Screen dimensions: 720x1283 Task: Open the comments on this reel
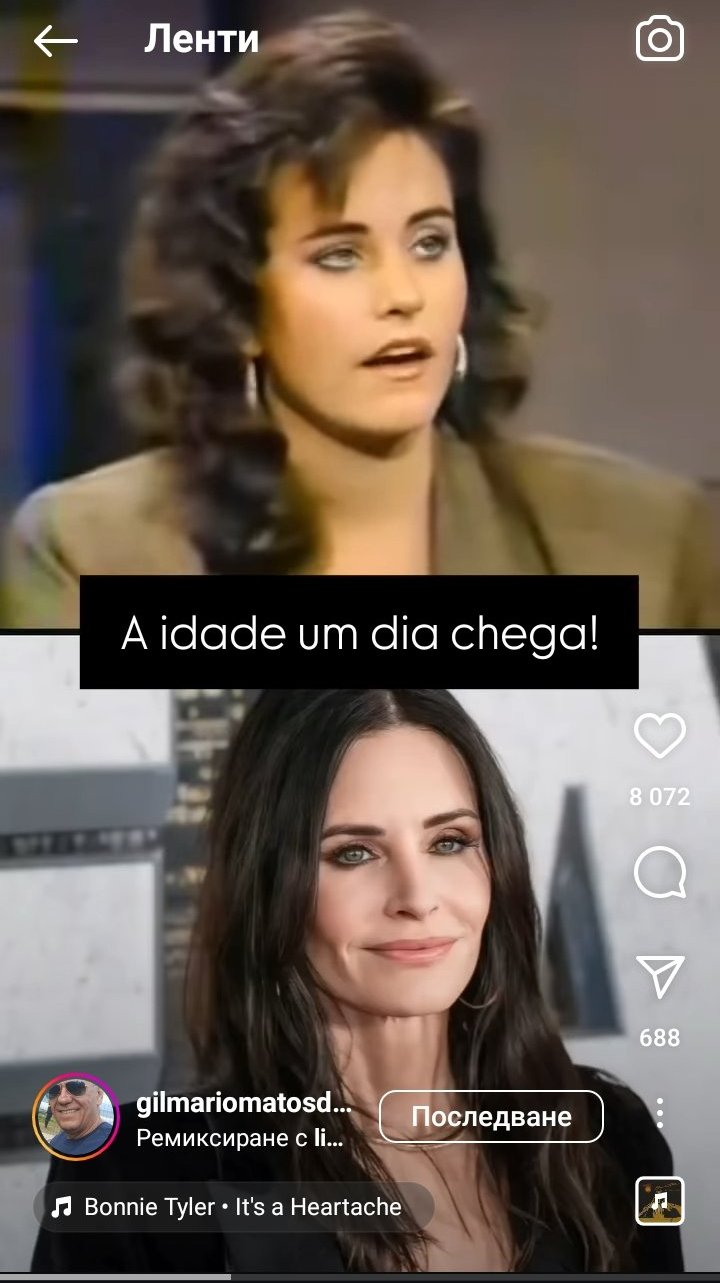coord(660,874)
